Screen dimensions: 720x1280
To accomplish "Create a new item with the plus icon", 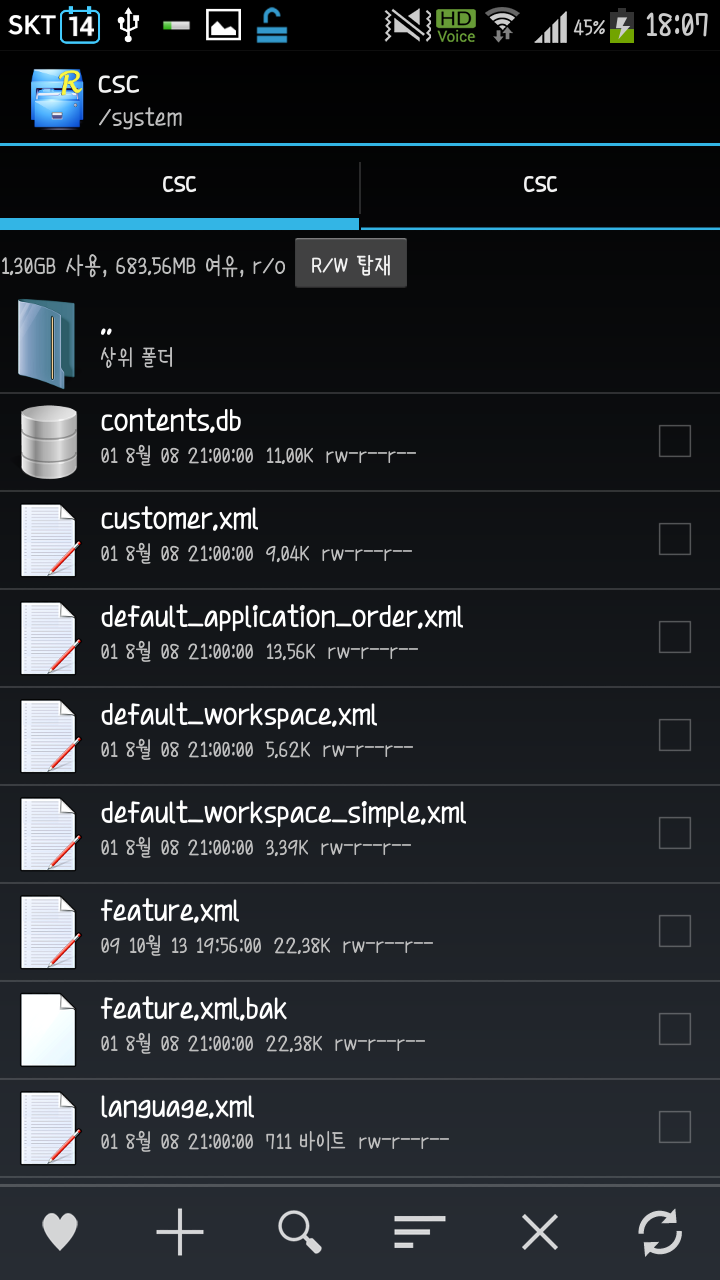I will point(180,1232).
